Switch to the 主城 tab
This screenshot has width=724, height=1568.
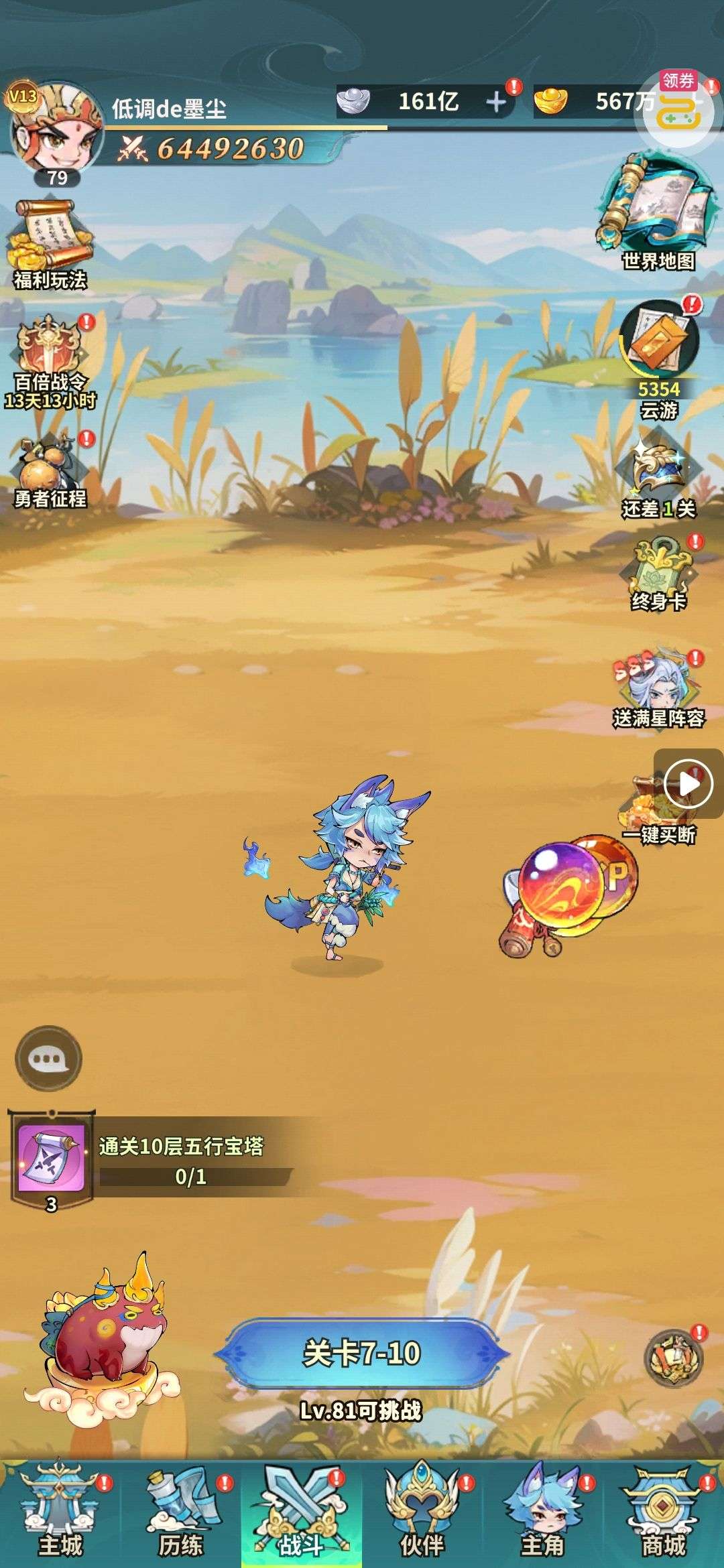click(x=60, y=1514)
